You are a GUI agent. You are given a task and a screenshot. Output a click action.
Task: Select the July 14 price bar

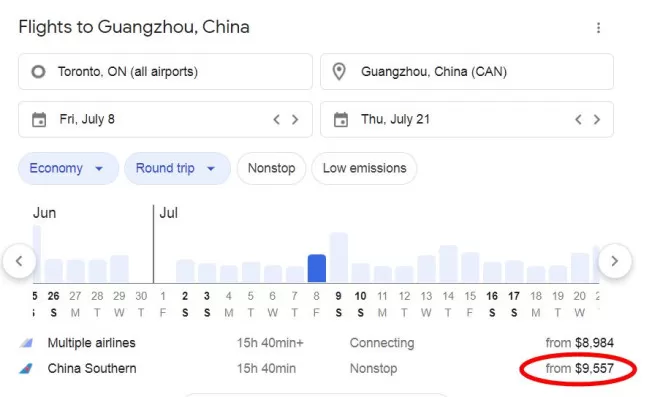(x=448, y=264)
